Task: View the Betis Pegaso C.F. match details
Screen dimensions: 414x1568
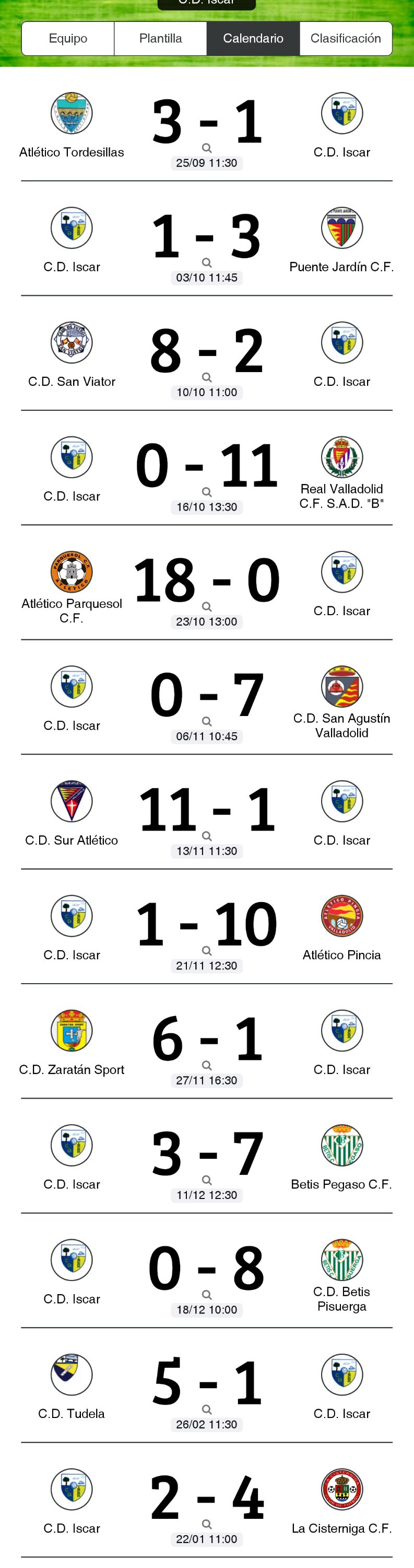Action: pos(207,1180)
